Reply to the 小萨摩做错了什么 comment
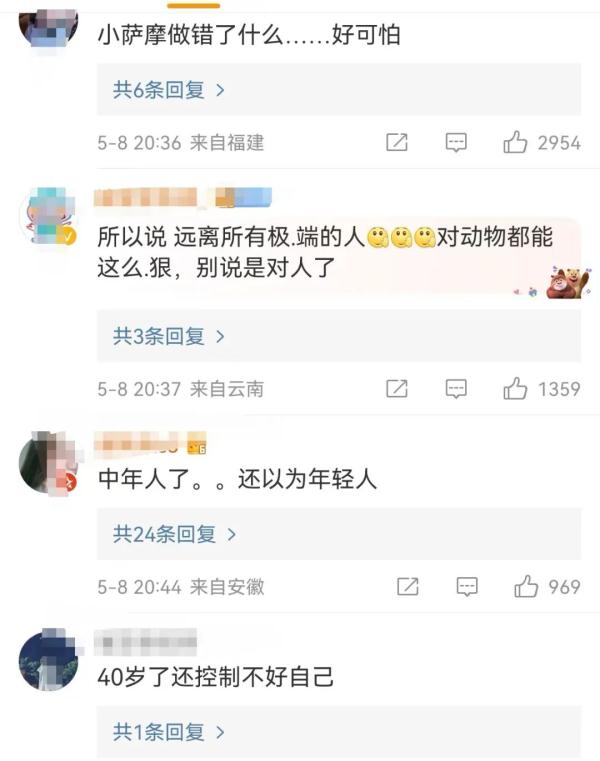Screen dimensions: 600x761 coord(456,143)
